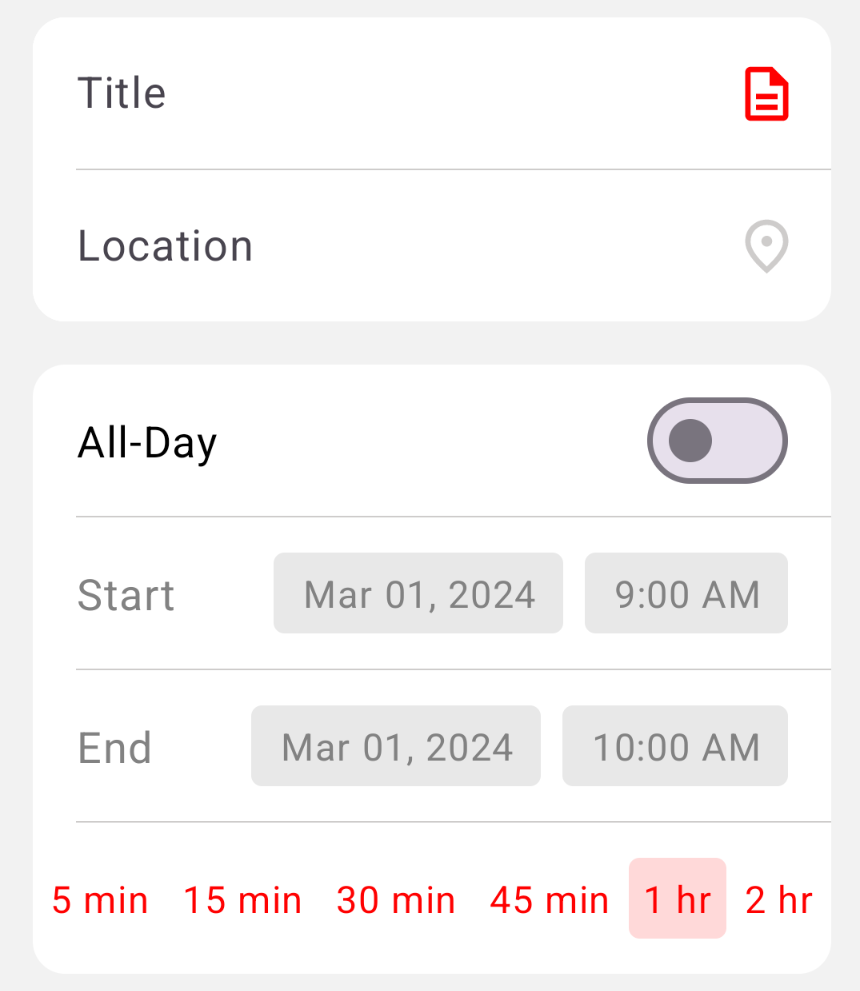Open the end date picker for the event
The width and height of the screenshot is (860, 991).
pyautogui.click(x=396, y=745)
